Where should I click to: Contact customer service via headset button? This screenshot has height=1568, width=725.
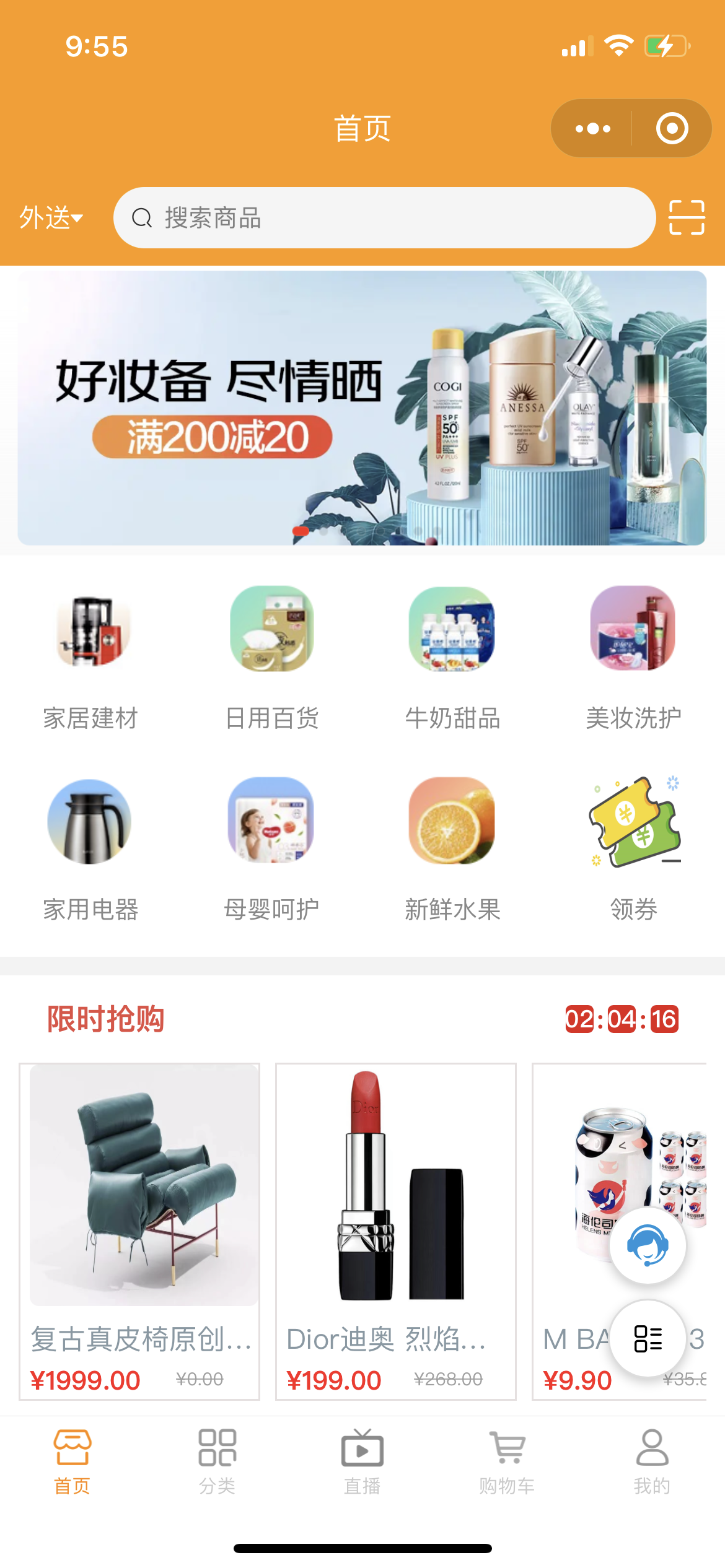coord(648,1245)
